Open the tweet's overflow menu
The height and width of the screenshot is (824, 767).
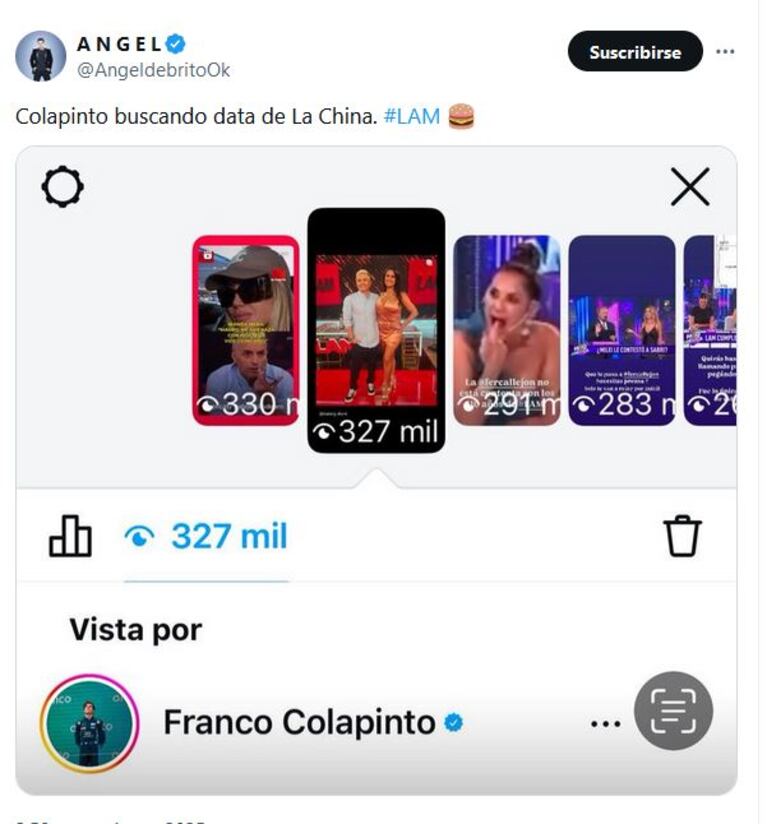[x=726, y=52]
